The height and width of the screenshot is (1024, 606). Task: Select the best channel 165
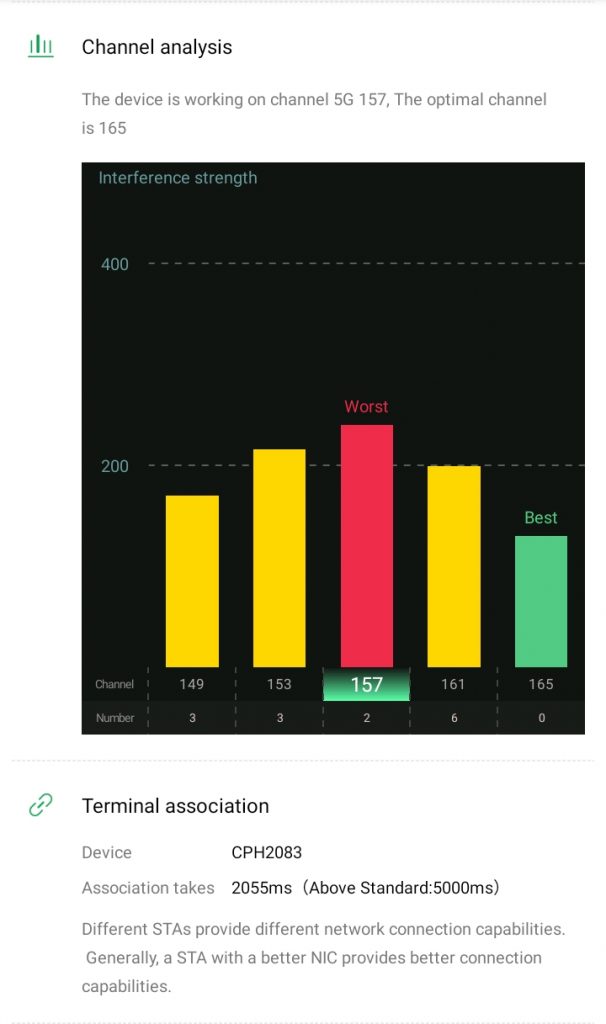click(541, 684)
